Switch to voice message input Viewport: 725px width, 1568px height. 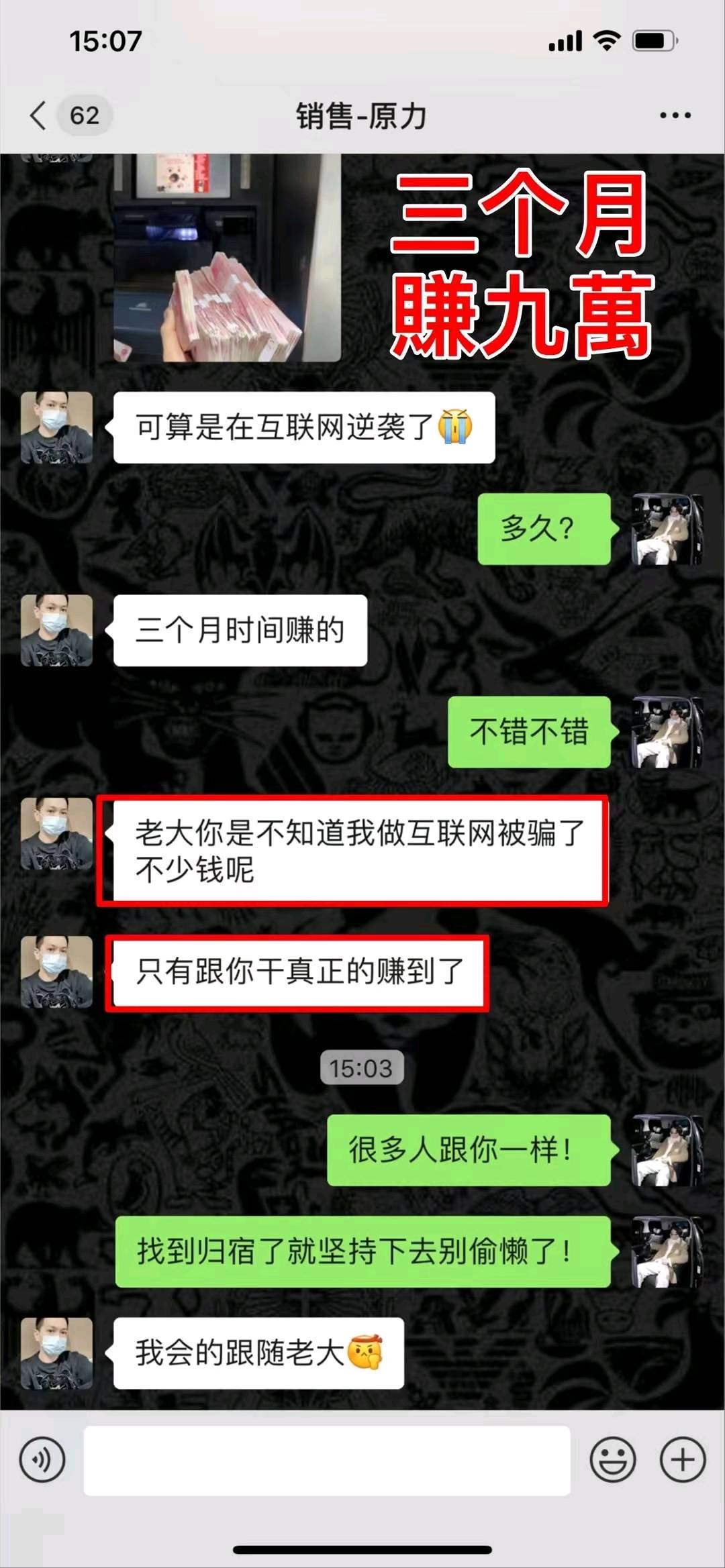(42, 1459)
